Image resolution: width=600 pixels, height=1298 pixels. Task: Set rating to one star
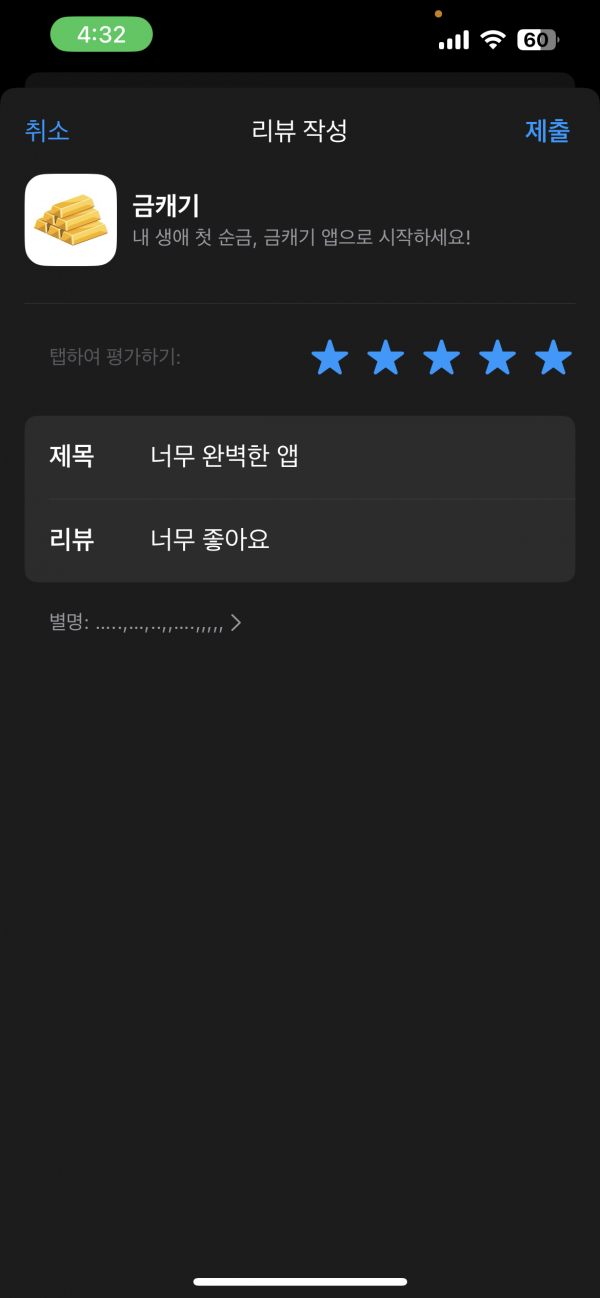pyautogui.click(x=330, y=357)
